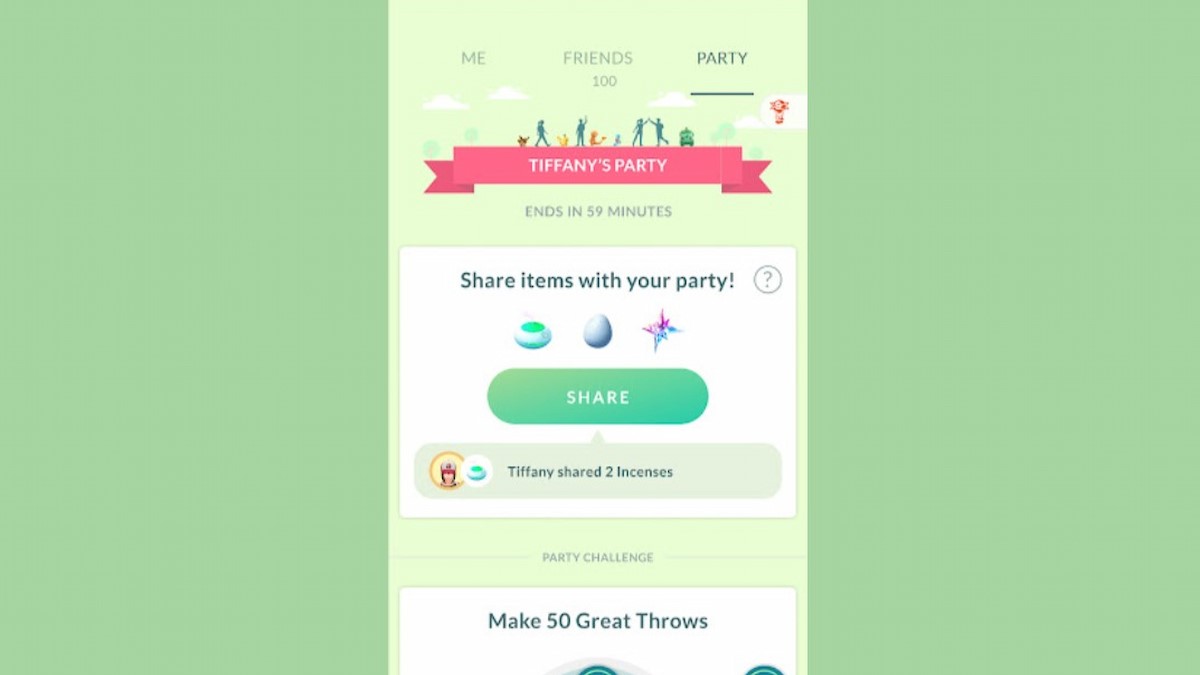The image size is (1200, 675).
Task: Switch to the Me tab
Action: click(x=473, y=58)
